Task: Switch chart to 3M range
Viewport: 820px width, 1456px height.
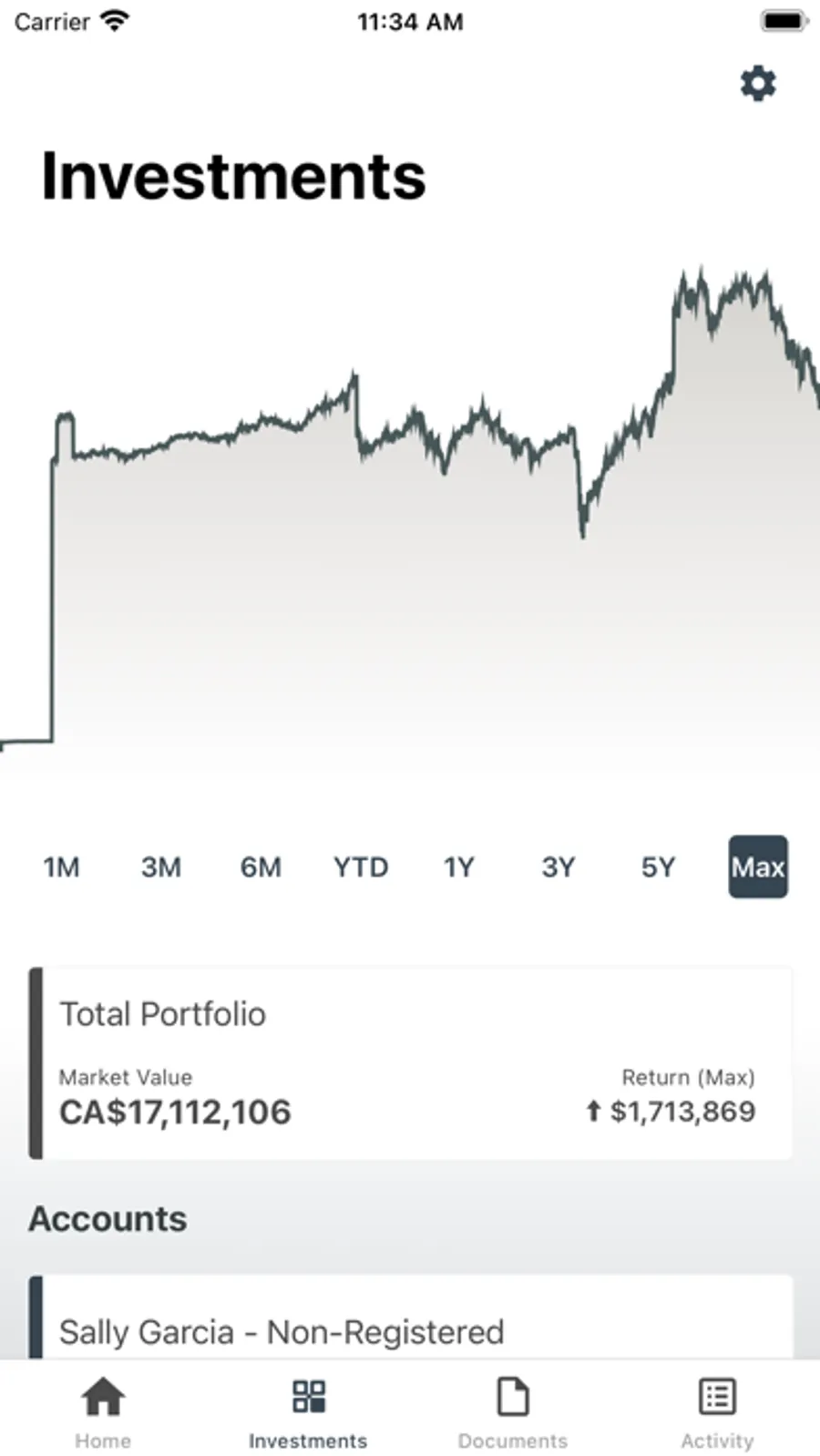Action: (x=160, y=866)
